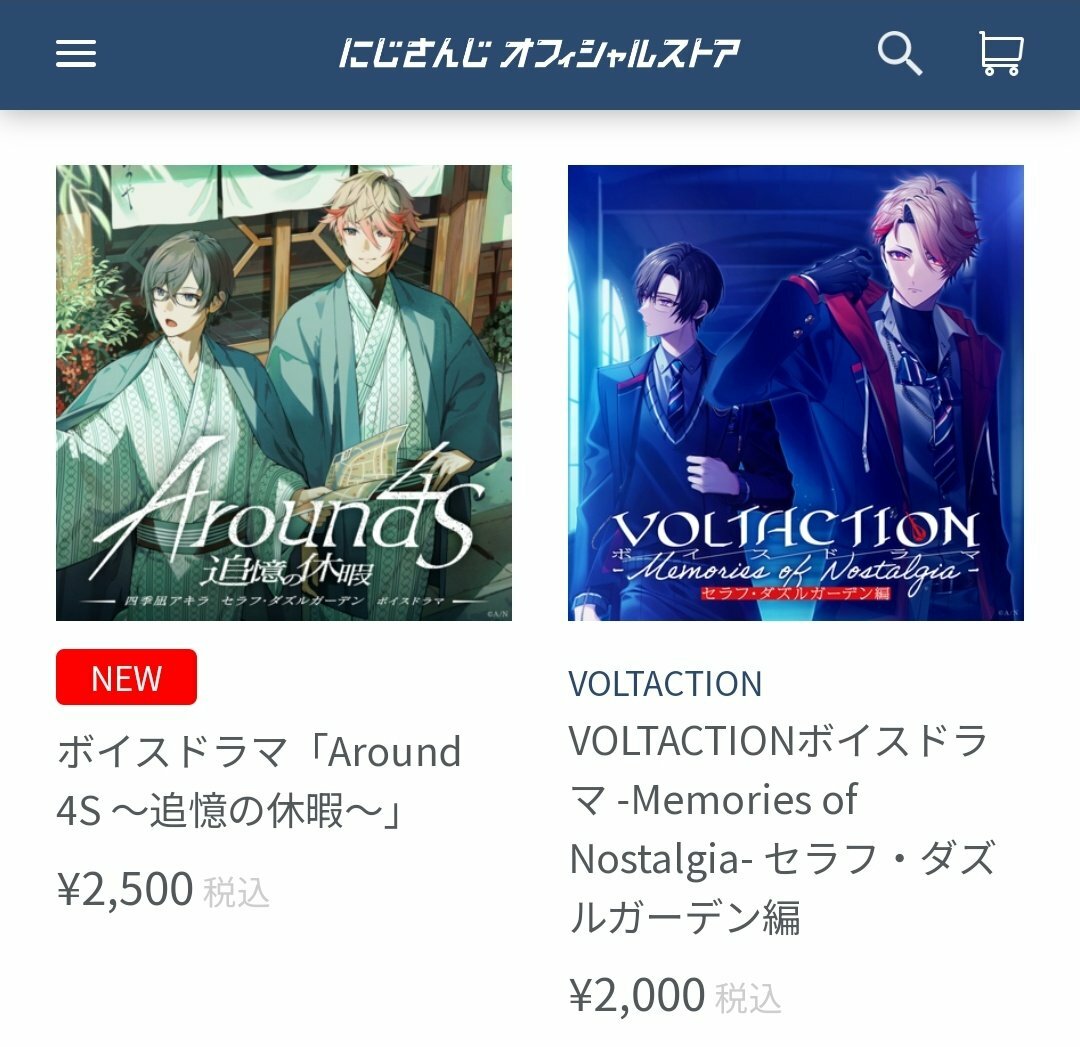This screenshot has height=1047, width=1080.
Task: Open the VOLTACTION category label
Action: [665, 684]
